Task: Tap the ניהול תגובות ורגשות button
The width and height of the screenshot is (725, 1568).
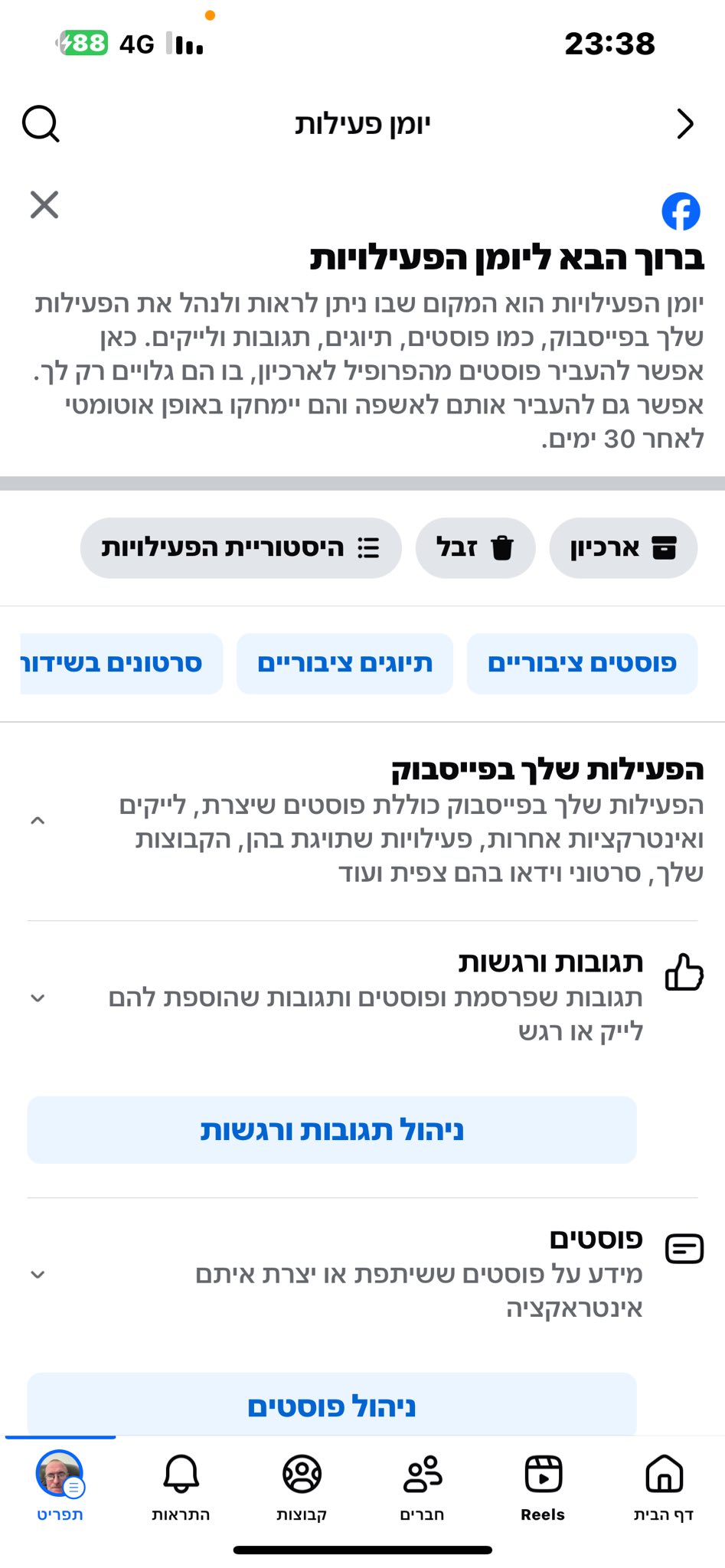Action: 331,1130
